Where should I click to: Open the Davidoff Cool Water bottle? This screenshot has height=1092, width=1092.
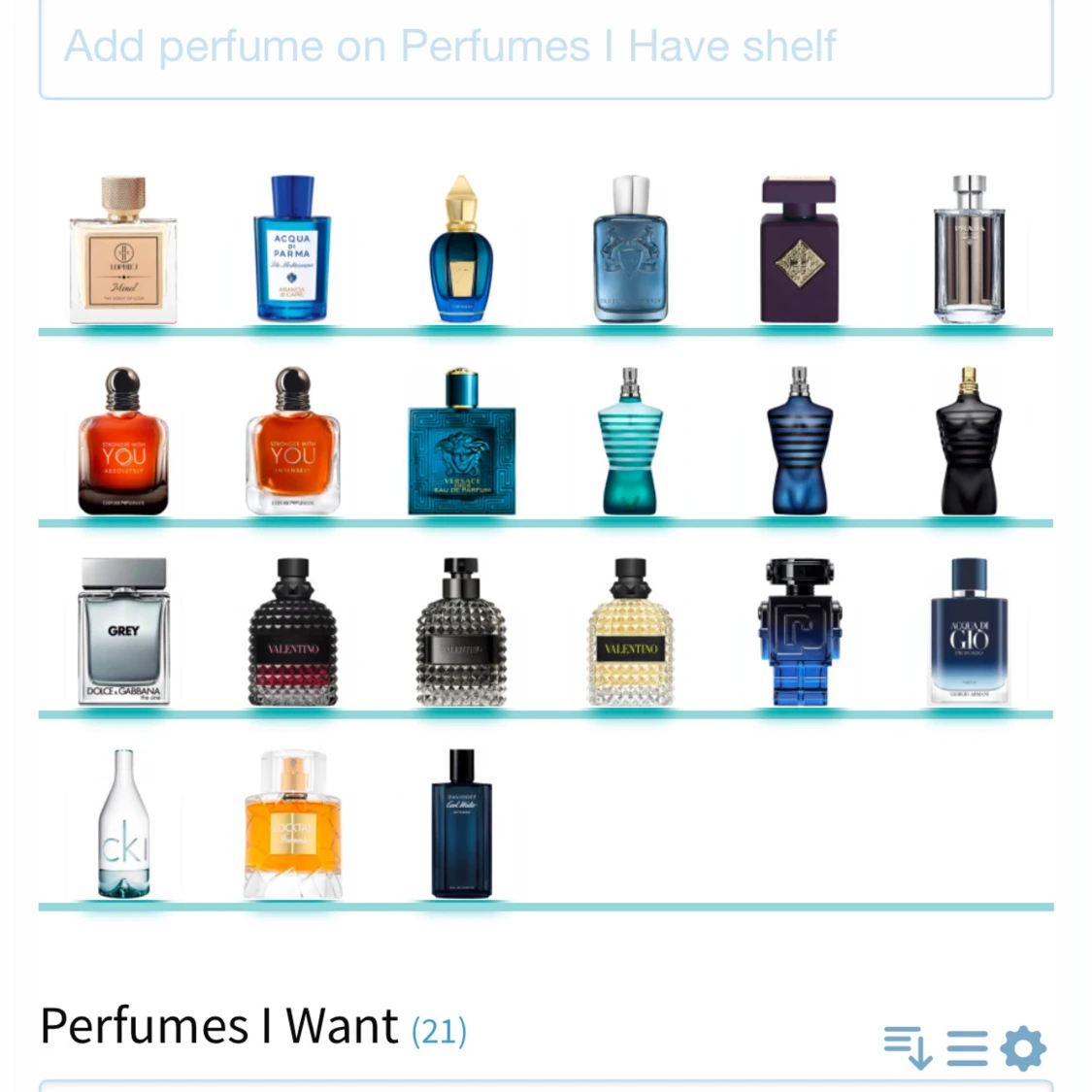tap(462, 823)
